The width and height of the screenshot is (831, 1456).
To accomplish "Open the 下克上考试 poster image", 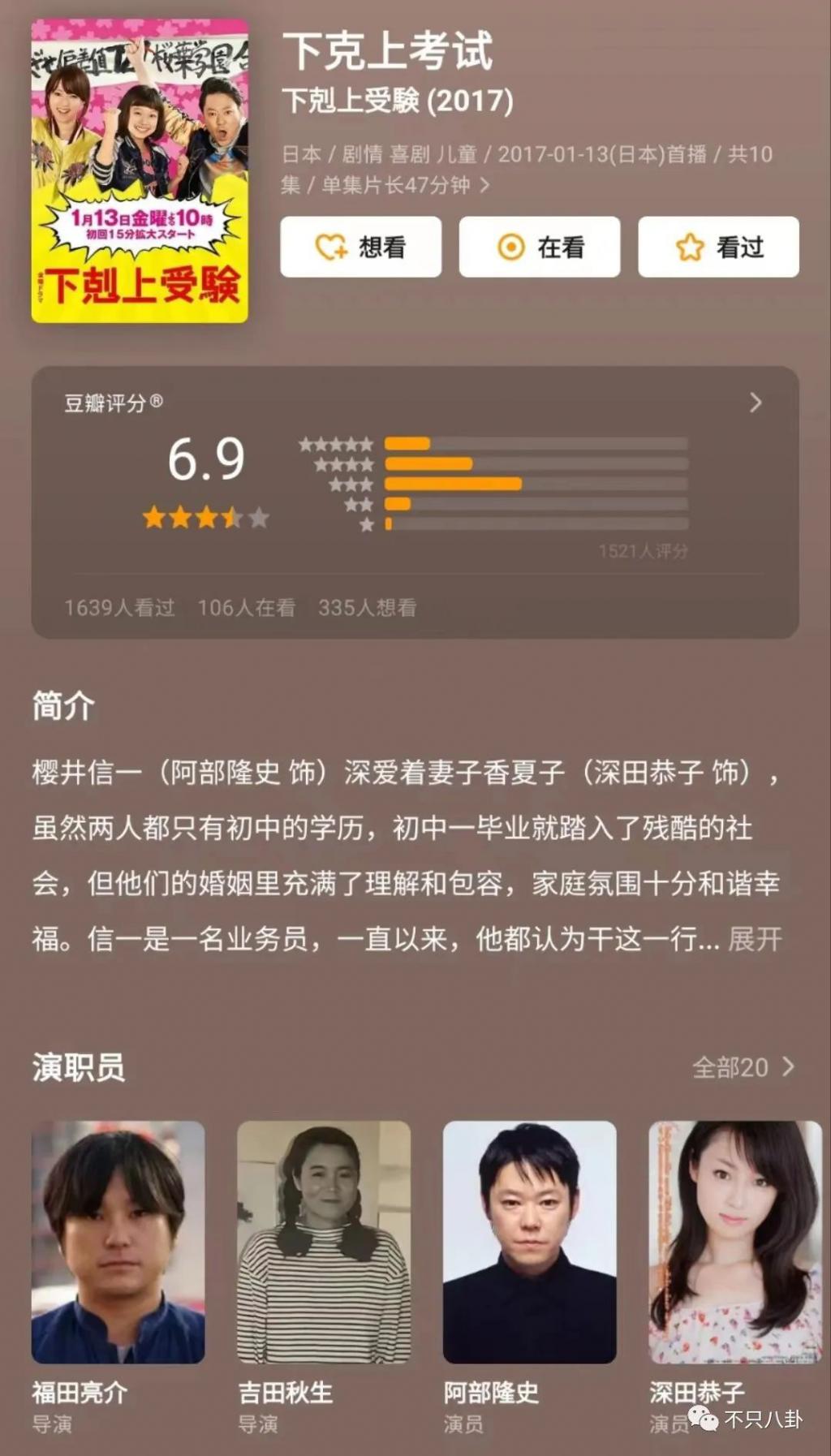I will click(140, 171).
